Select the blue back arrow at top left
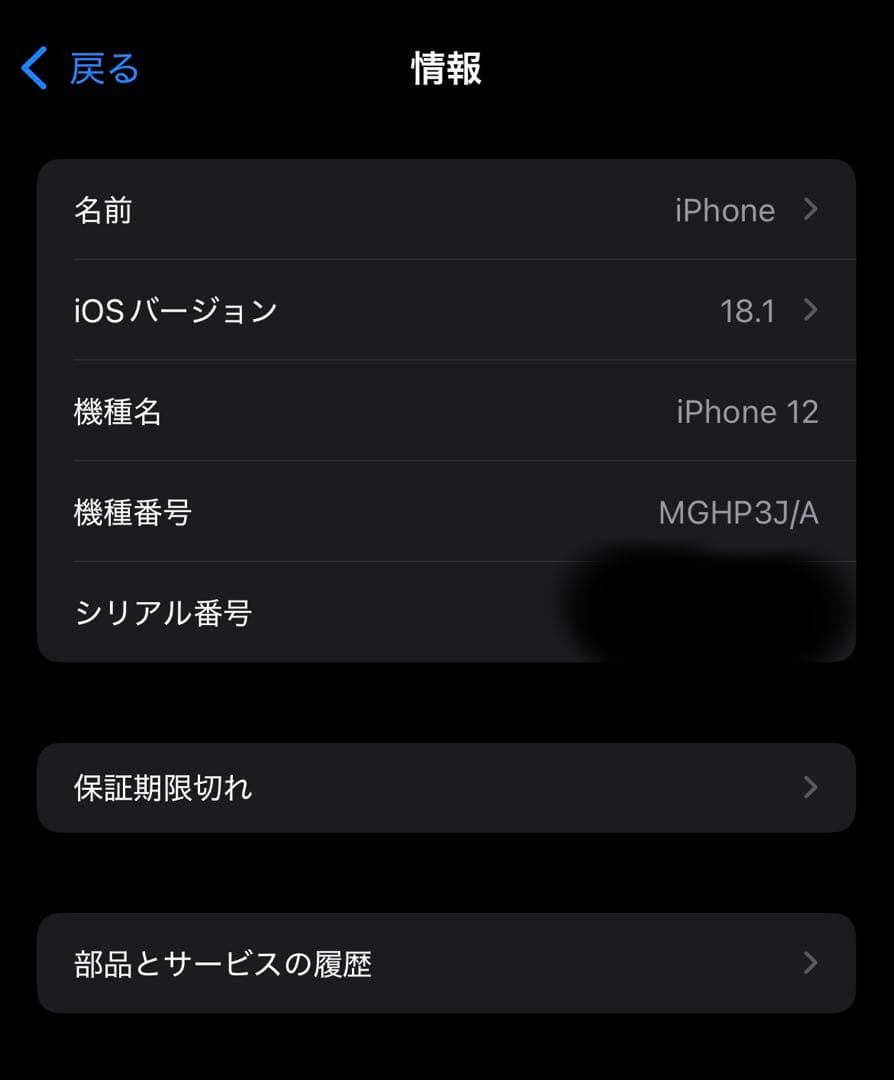The image size is (894, 1080). (x=32, y=68)
